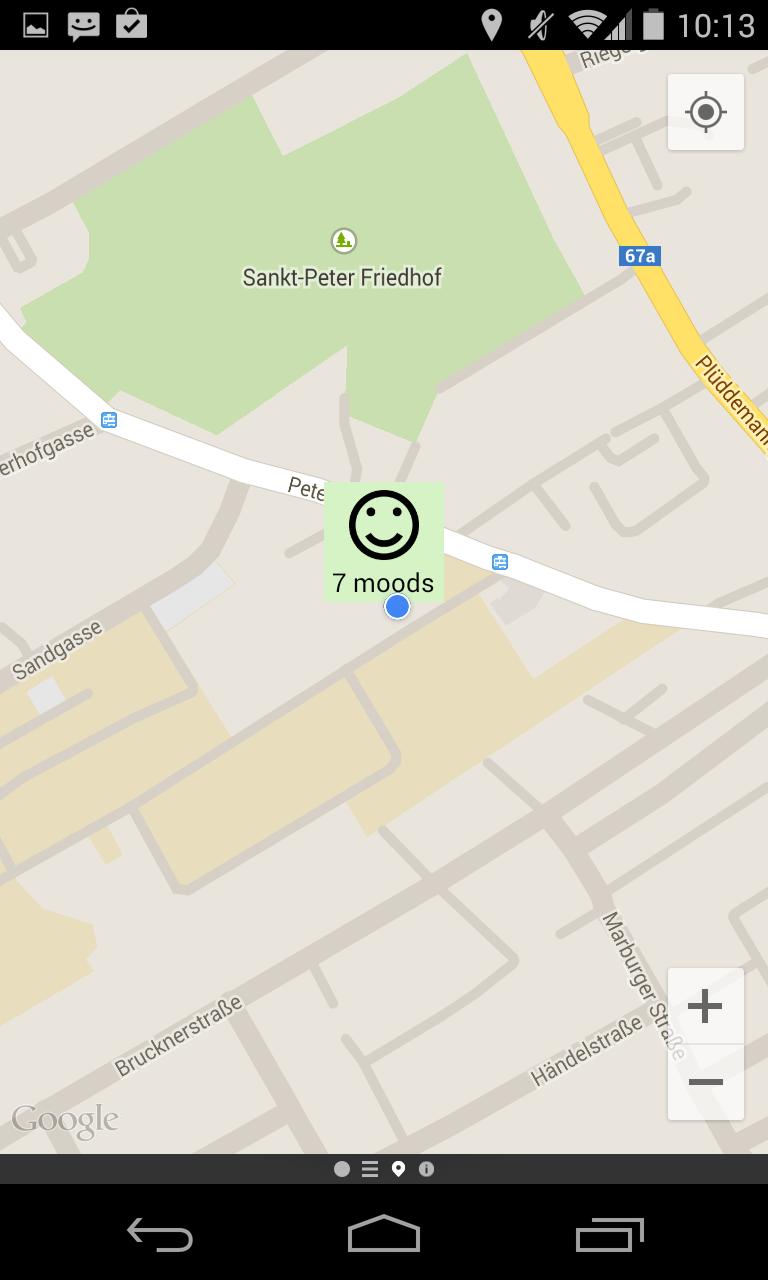
Task: Zoom in with the plus button
Action: [706, 1006]
